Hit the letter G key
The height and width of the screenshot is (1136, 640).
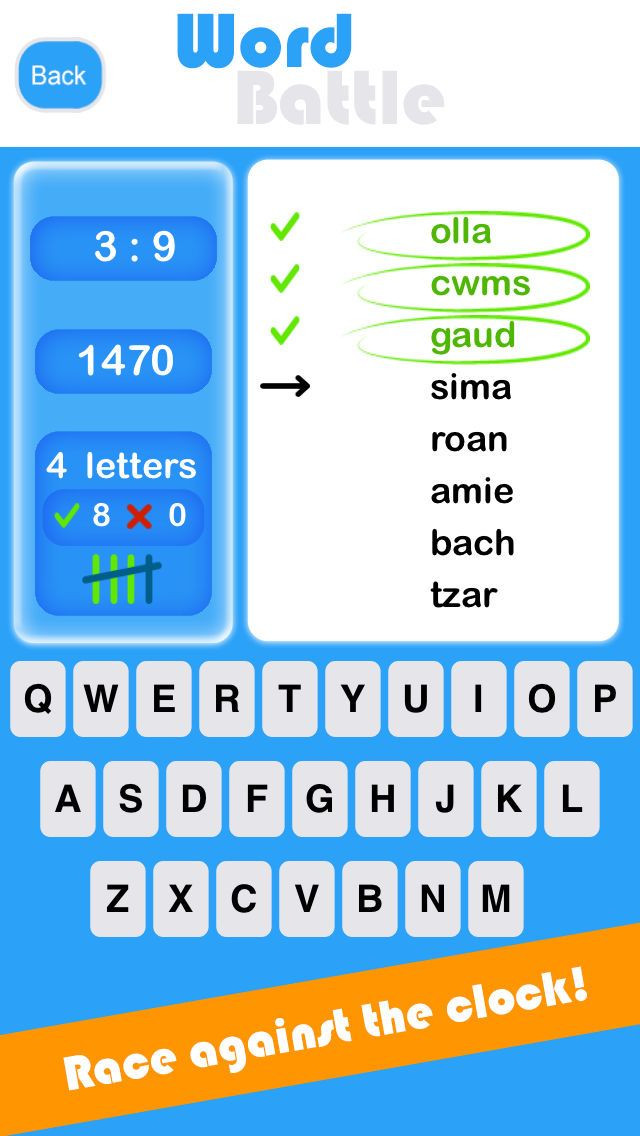pyautogui.click(x=319, y=799)
